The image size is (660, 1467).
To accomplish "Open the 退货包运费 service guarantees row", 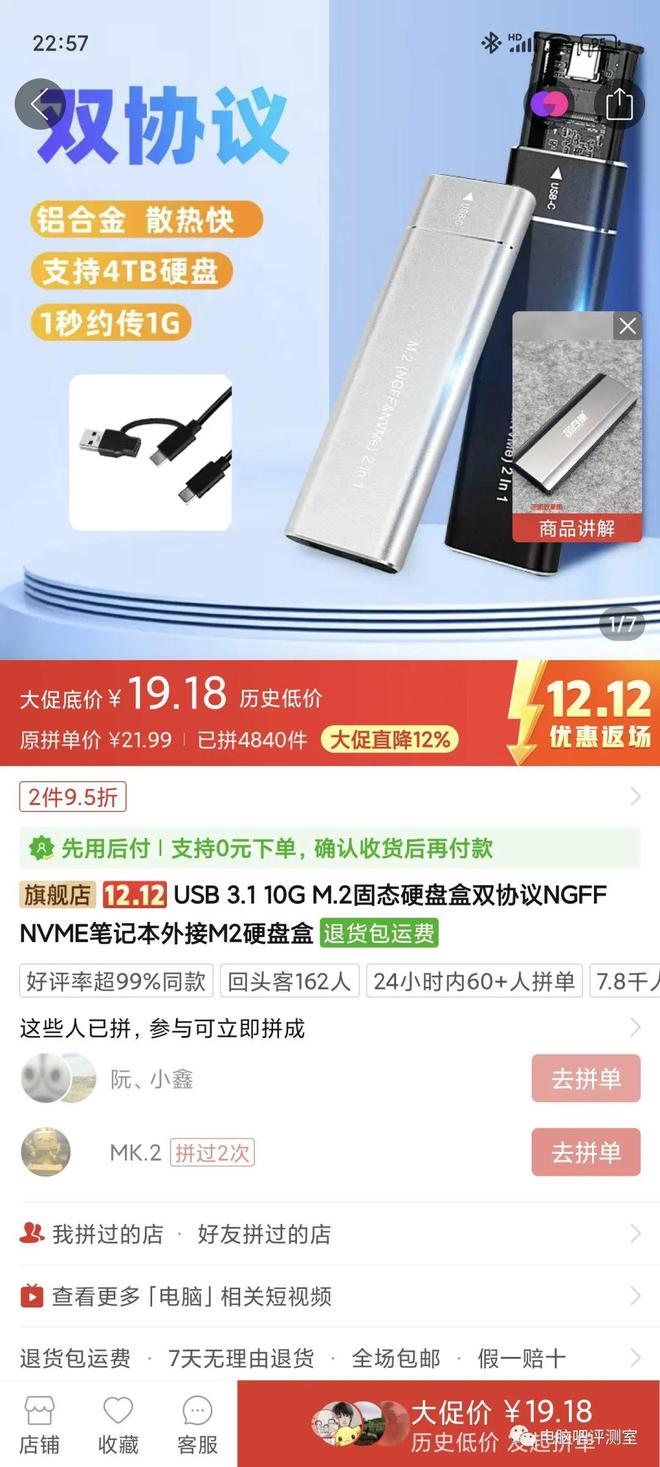I will click(x=330, y=1358).
